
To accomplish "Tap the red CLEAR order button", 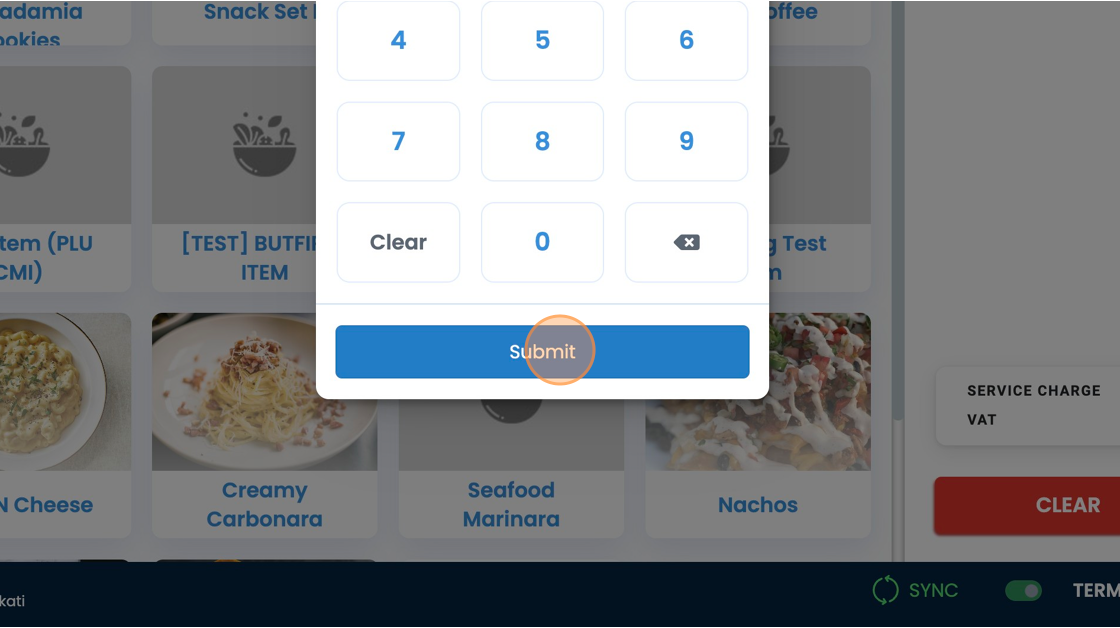I will point(1040,505).
